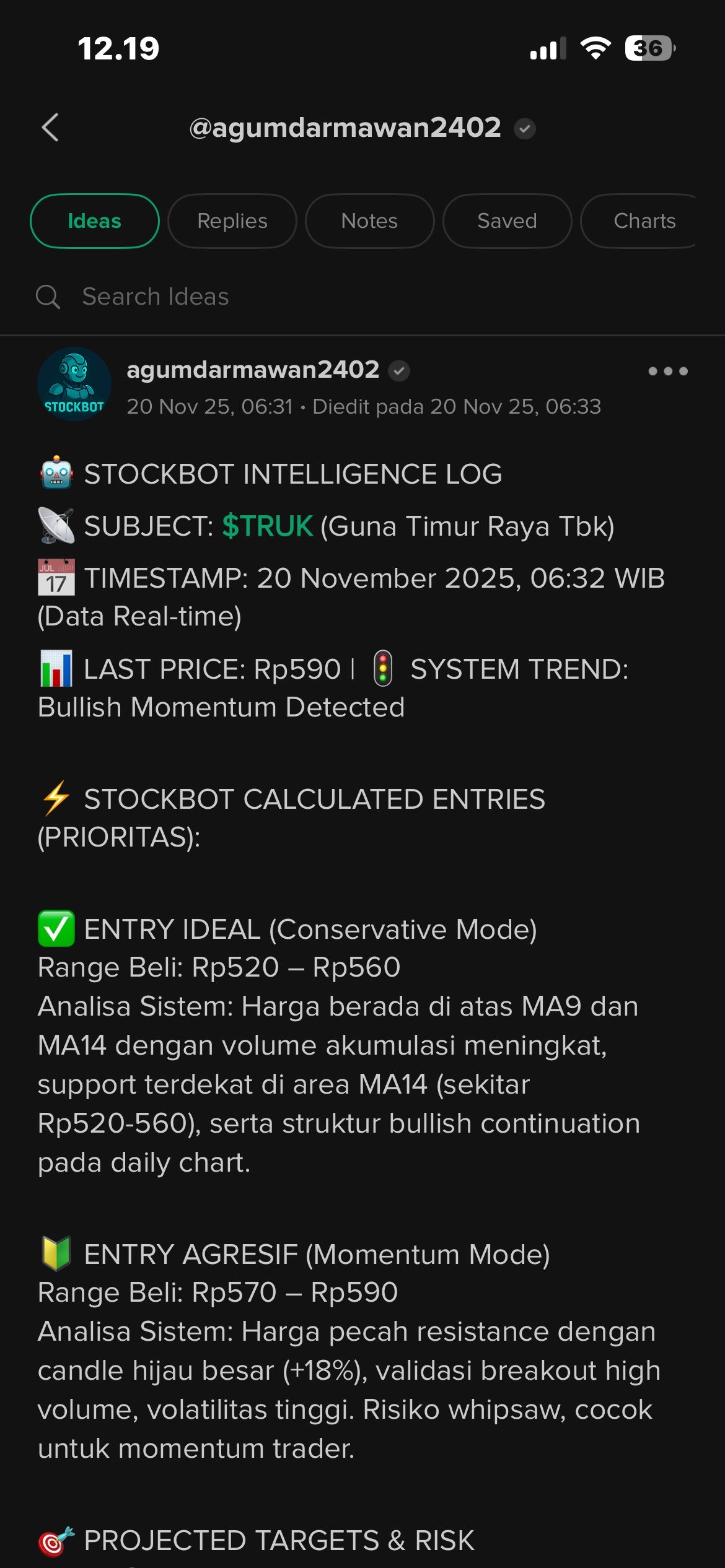Click the search magnifier icon
725x1568 pixels.
click(48, 297)
